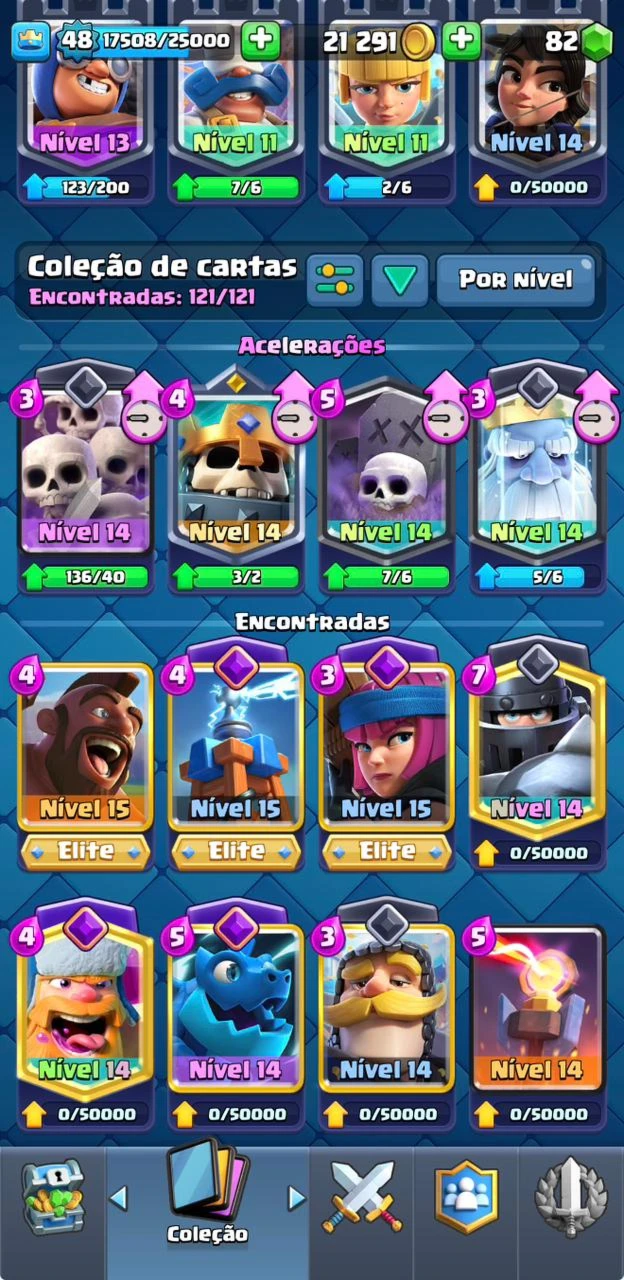Select the Hog Rider Elite card
The height and width of the screenshot is (1280, 624).
[x=86, y=745]
